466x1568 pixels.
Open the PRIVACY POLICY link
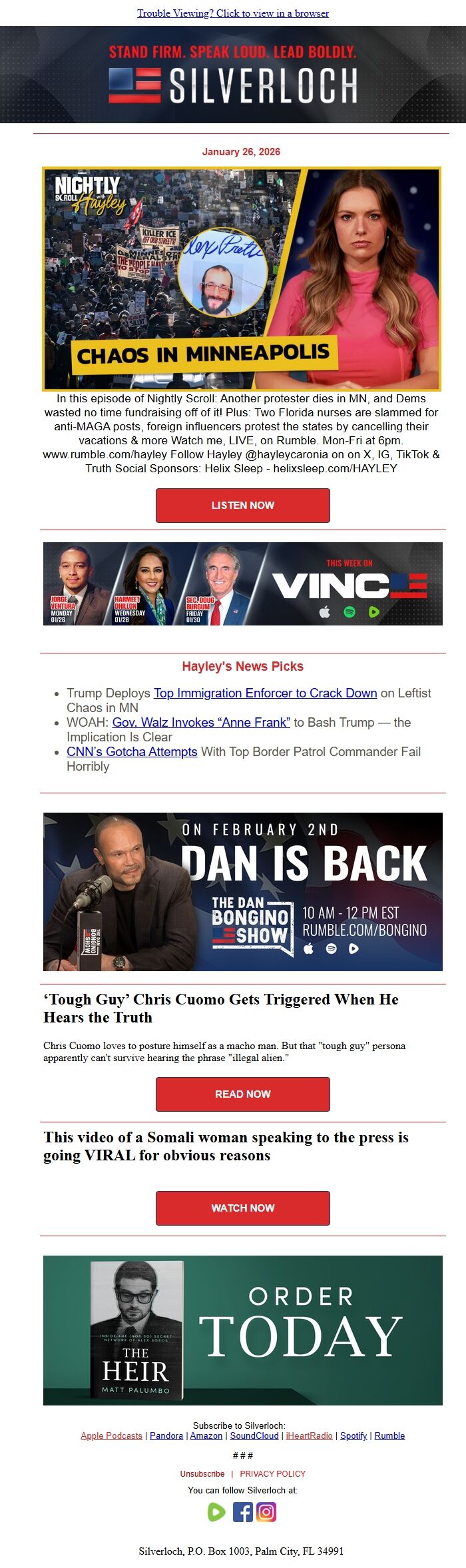tap(272, 1473)
